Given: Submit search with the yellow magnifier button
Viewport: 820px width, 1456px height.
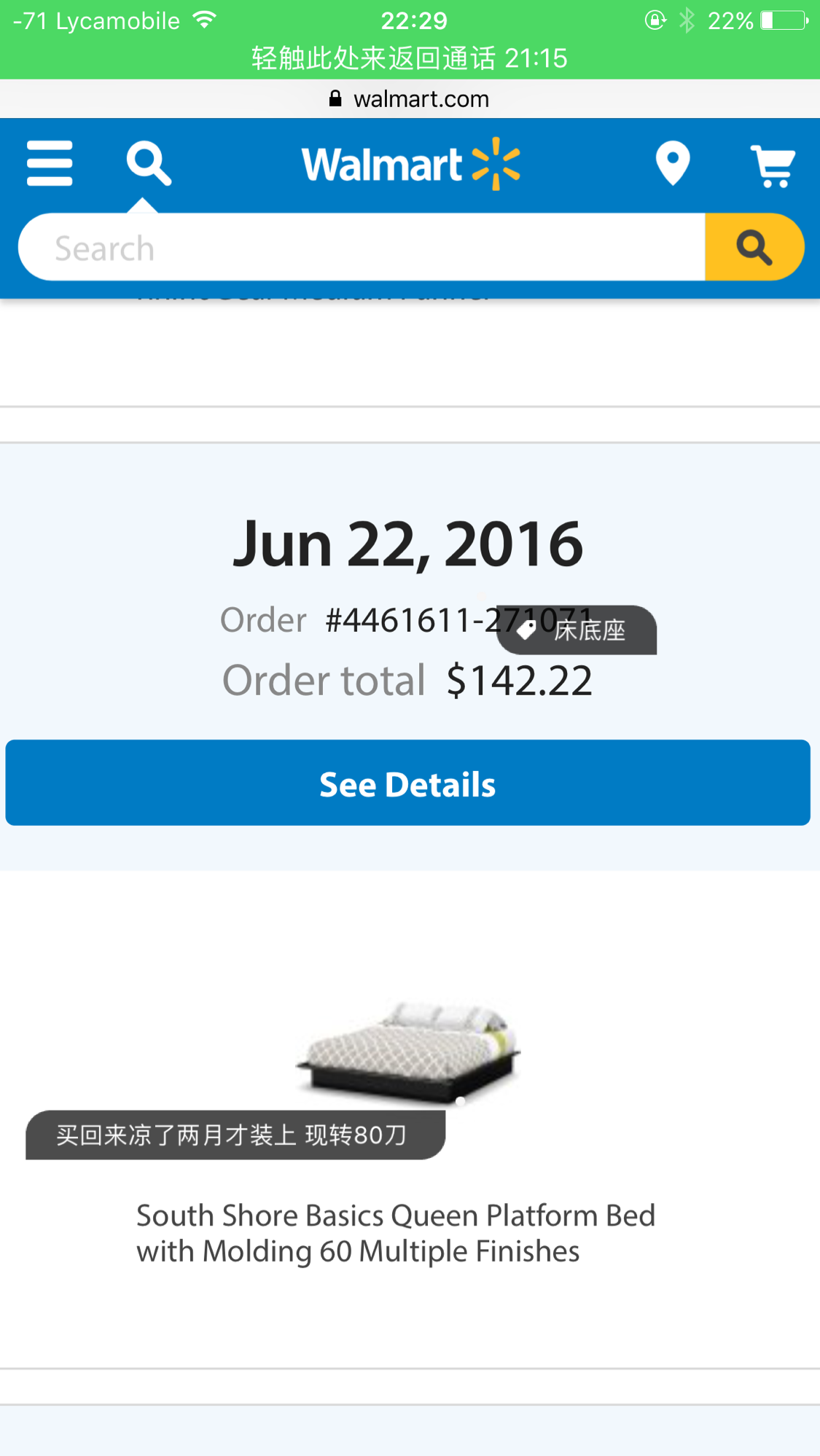Looking at the screenshot, I should pos(754,248).
